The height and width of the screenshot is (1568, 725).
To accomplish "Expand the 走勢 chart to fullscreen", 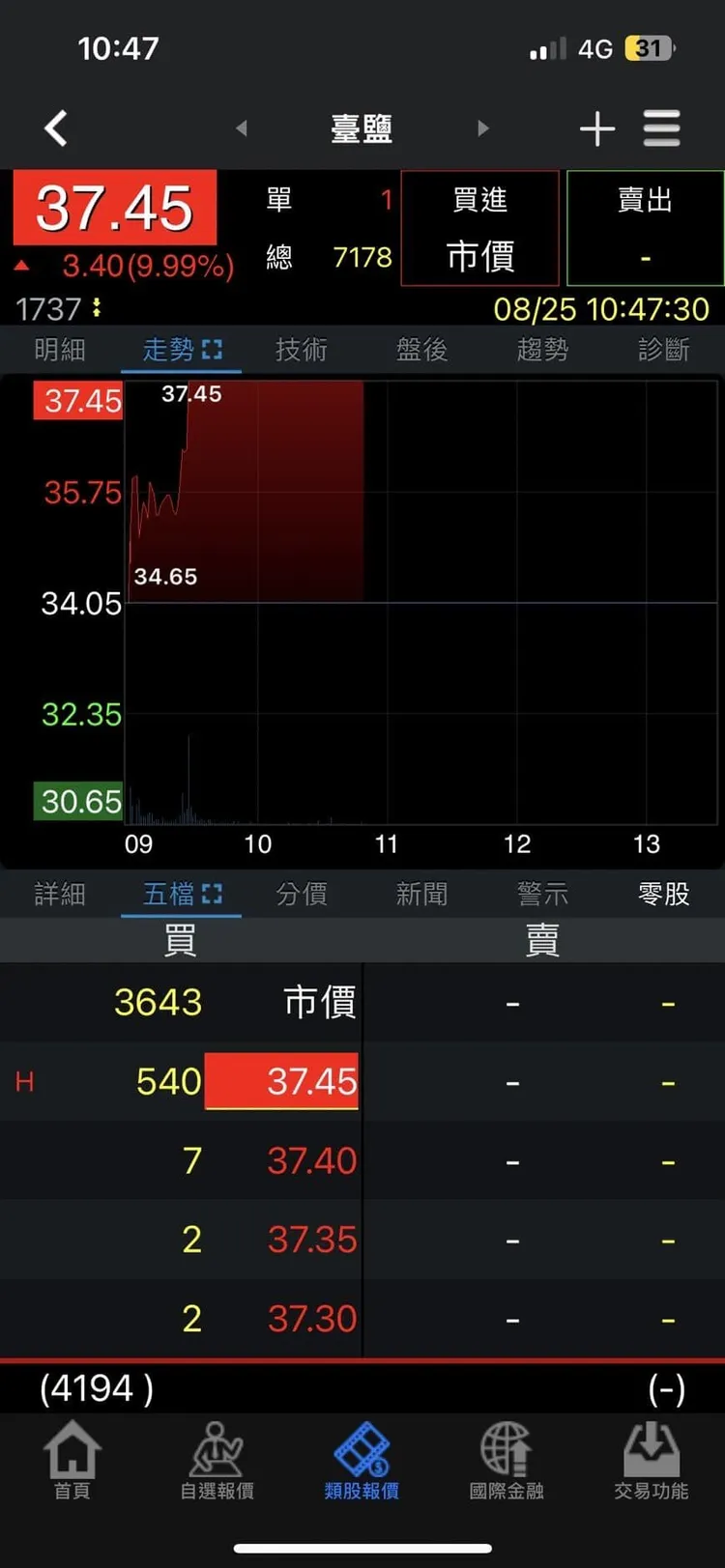I will 212,350.
